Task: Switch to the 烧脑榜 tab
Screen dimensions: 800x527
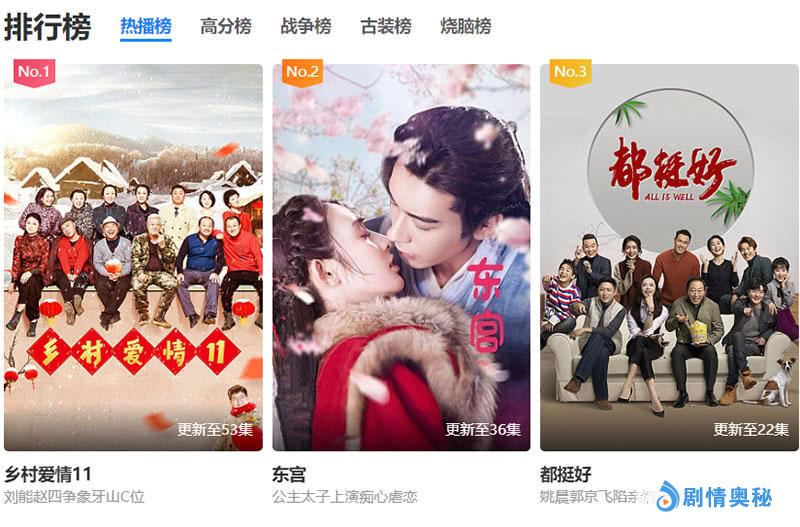Action: [465, 27]
